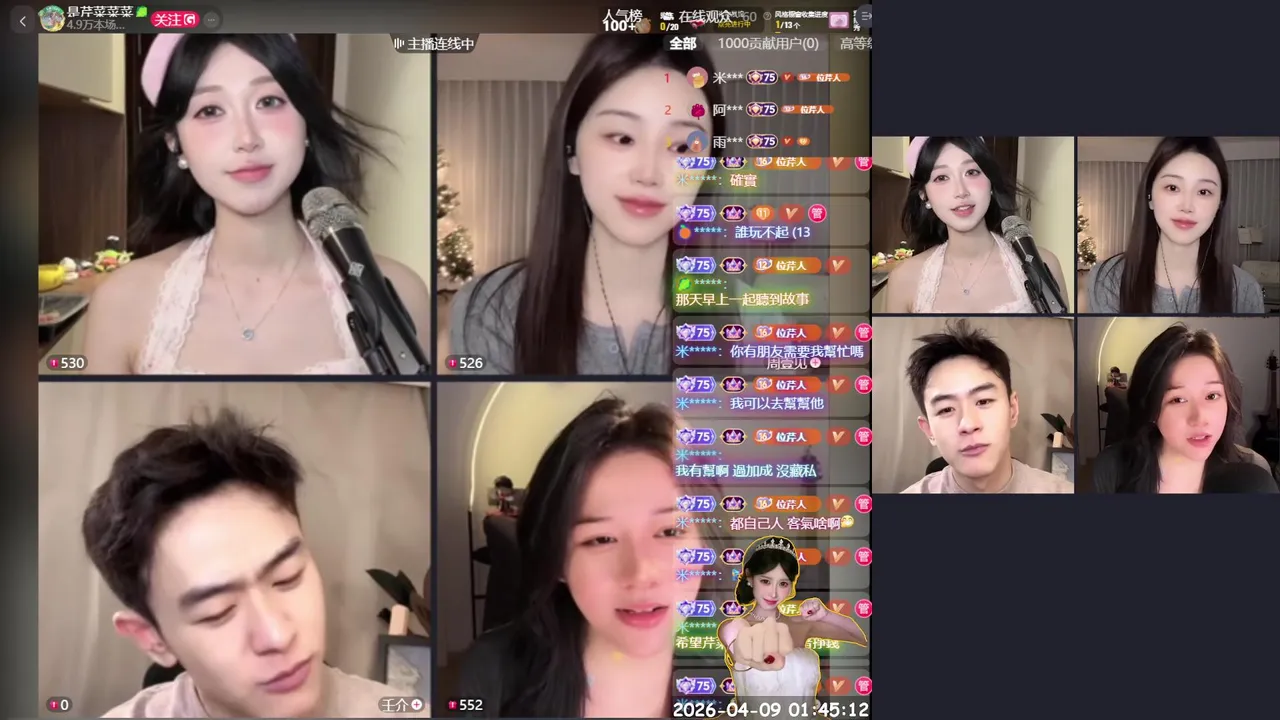Viewport: 1280px width, 720px height.
Task: Open the guest stream with 530 score
Action: pos(234,205)
